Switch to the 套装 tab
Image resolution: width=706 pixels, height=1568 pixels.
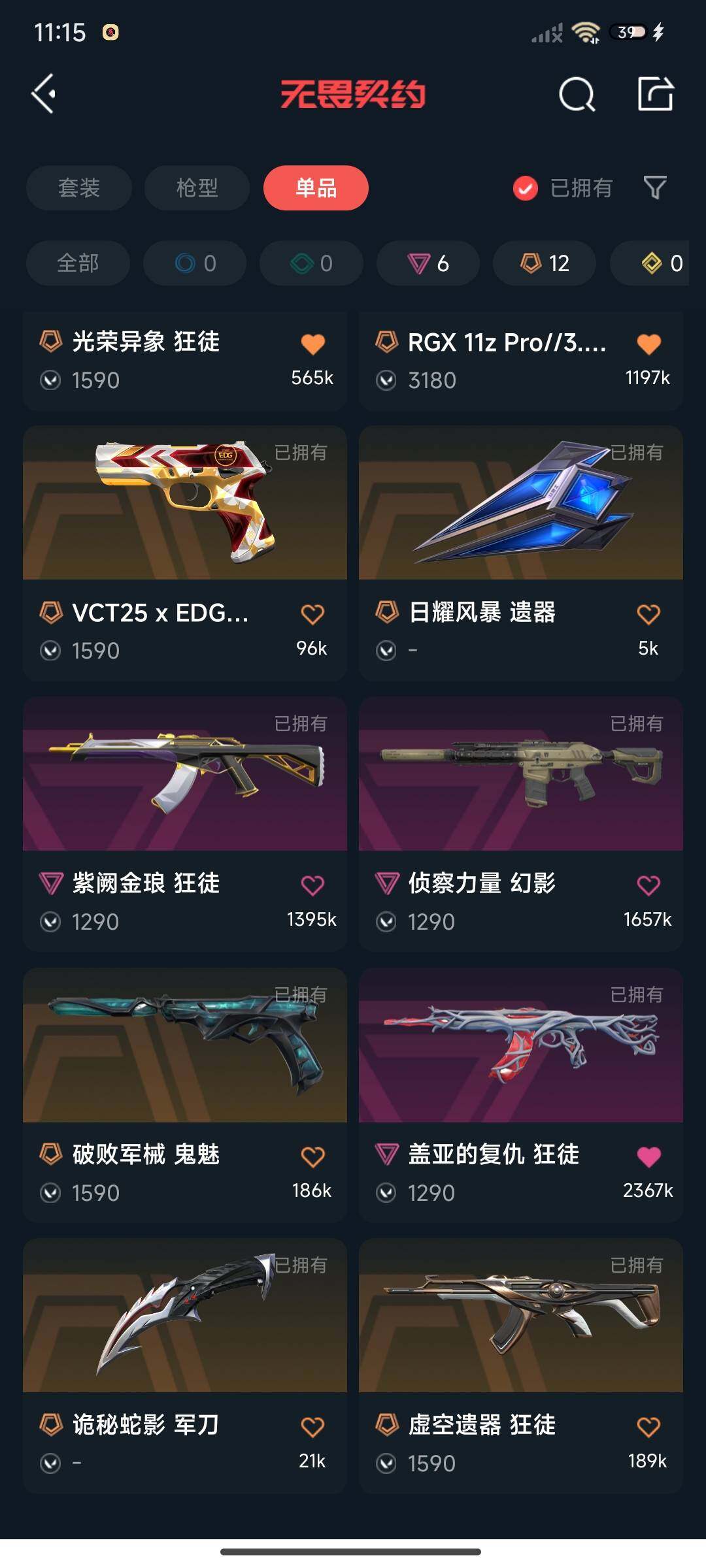[x=79, y=188]
